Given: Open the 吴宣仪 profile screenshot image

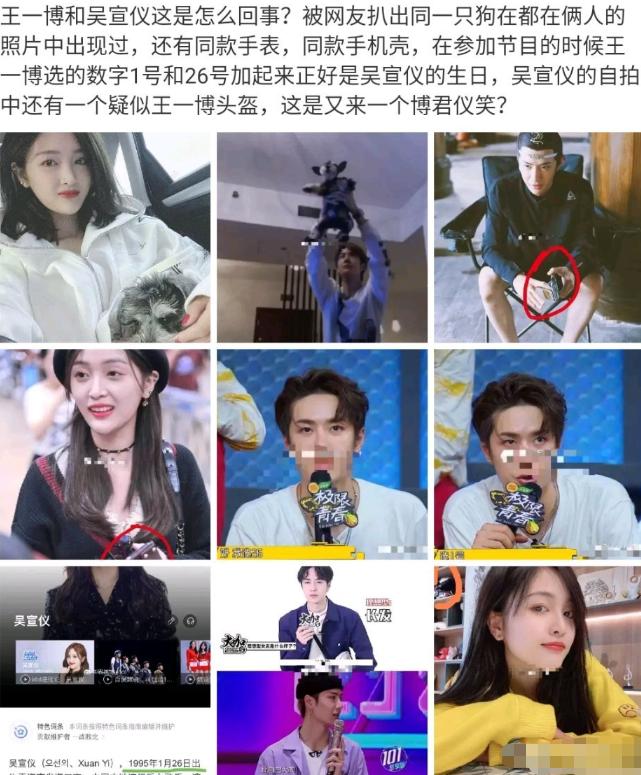Looking at the screenshot, I should click(x=105, y=670).
